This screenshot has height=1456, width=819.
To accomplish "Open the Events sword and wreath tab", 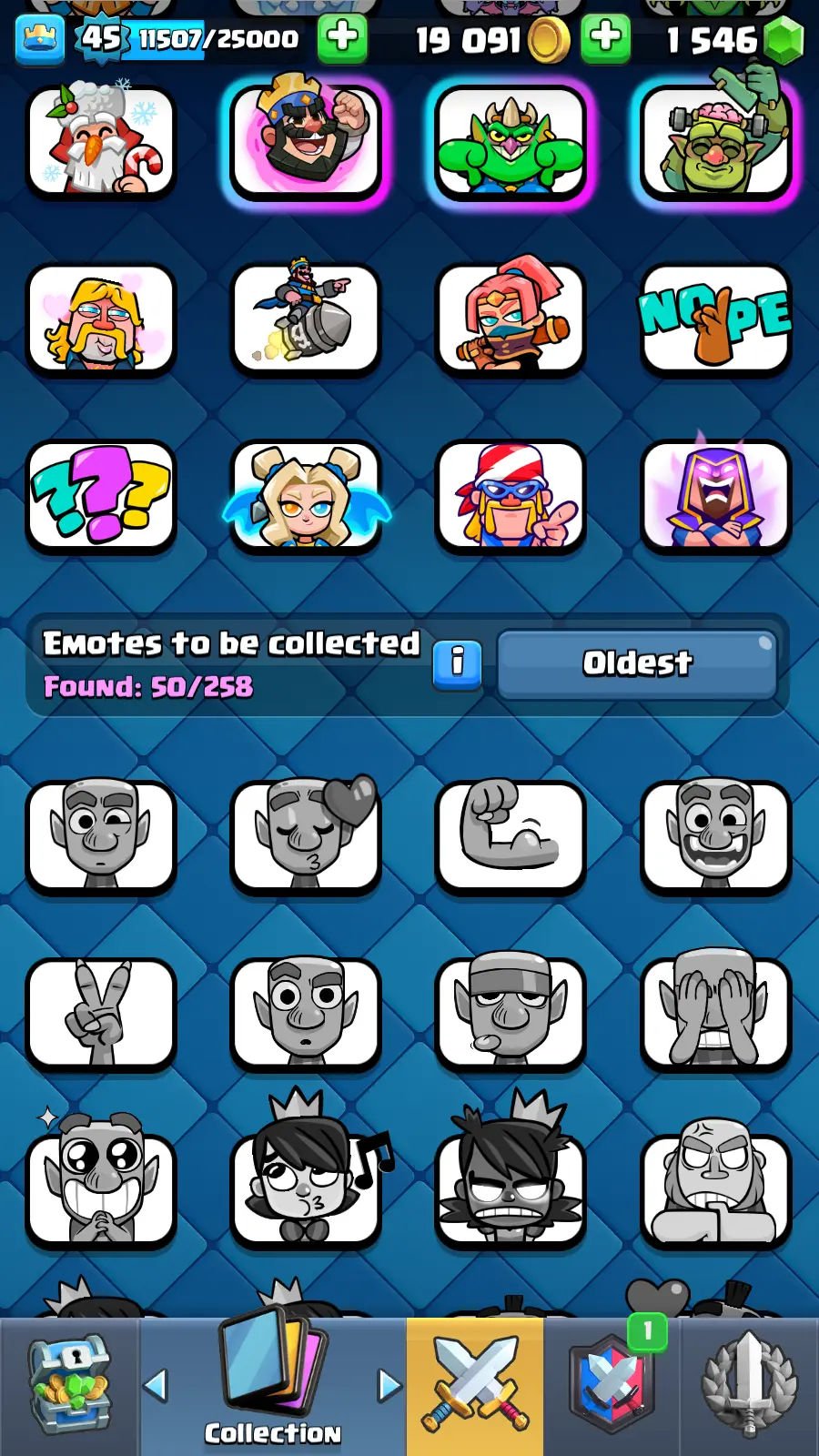I will [749, 1385].
